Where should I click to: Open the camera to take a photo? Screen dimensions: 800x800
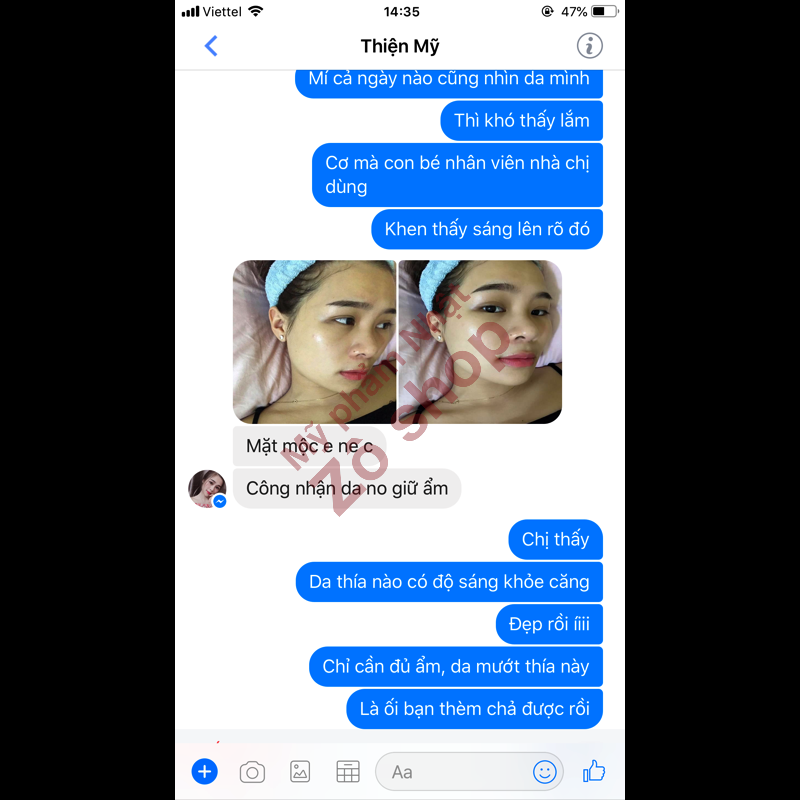(252, 771)
